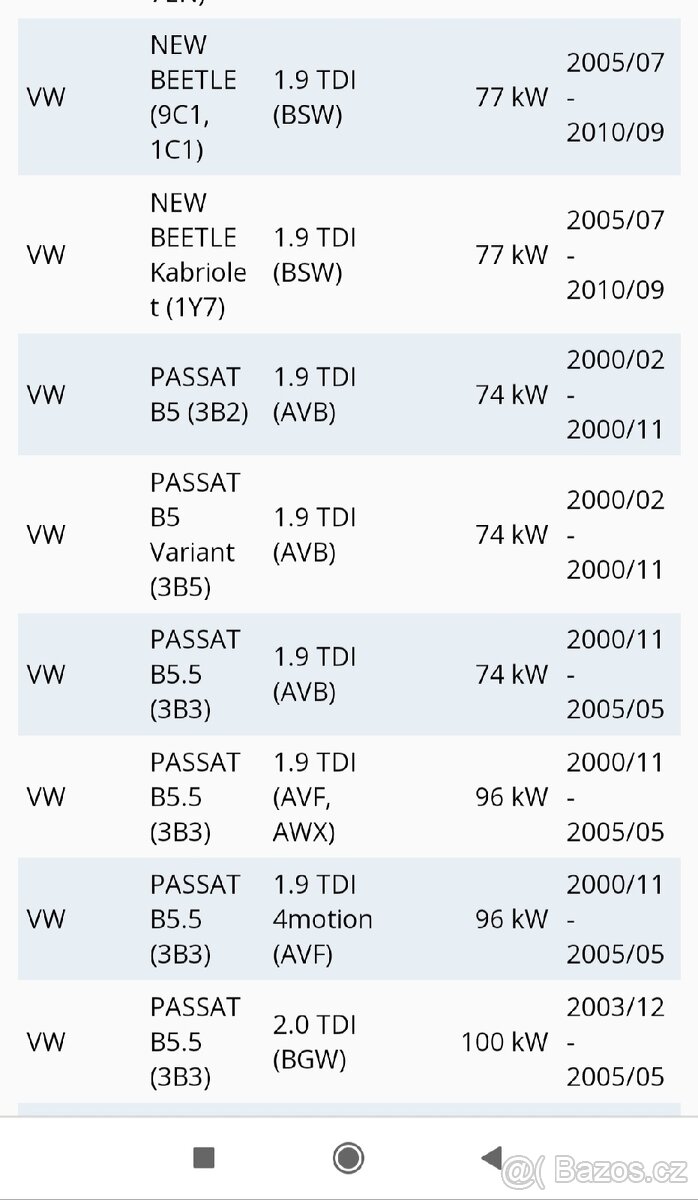Open the recent apps overview
The image size is (698, 1200).
204,1158
